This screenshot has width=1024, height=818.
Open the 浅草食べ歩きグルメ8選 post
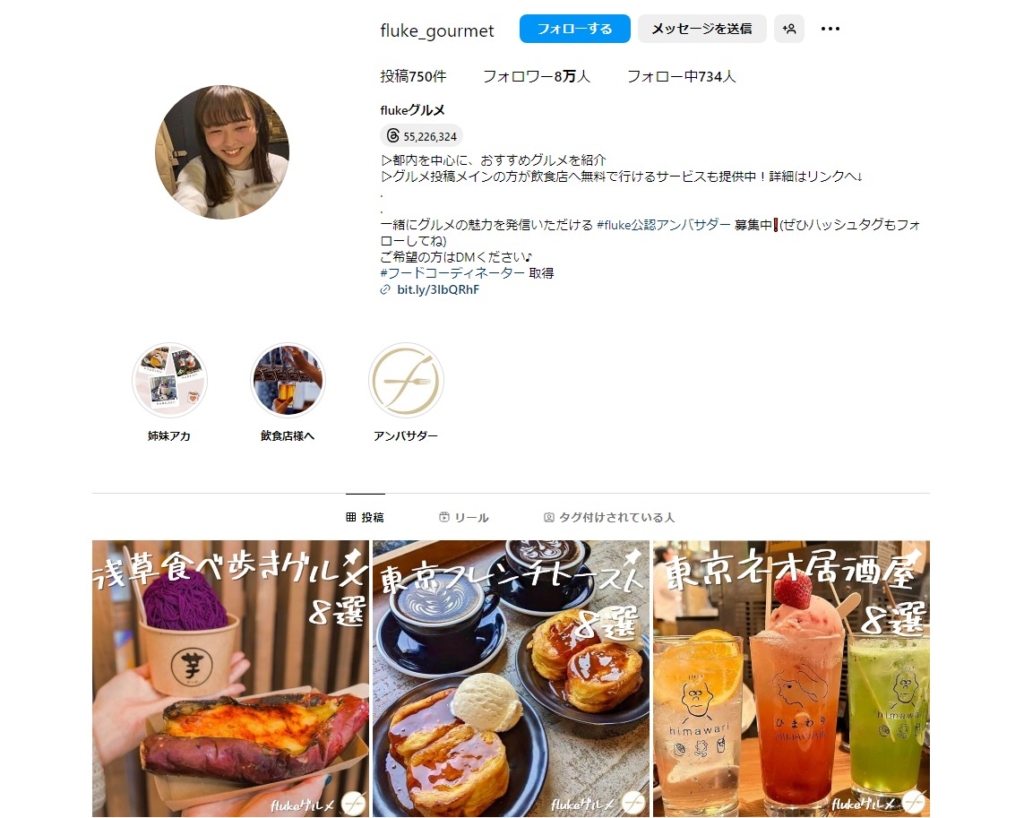(x=230, y=679)
